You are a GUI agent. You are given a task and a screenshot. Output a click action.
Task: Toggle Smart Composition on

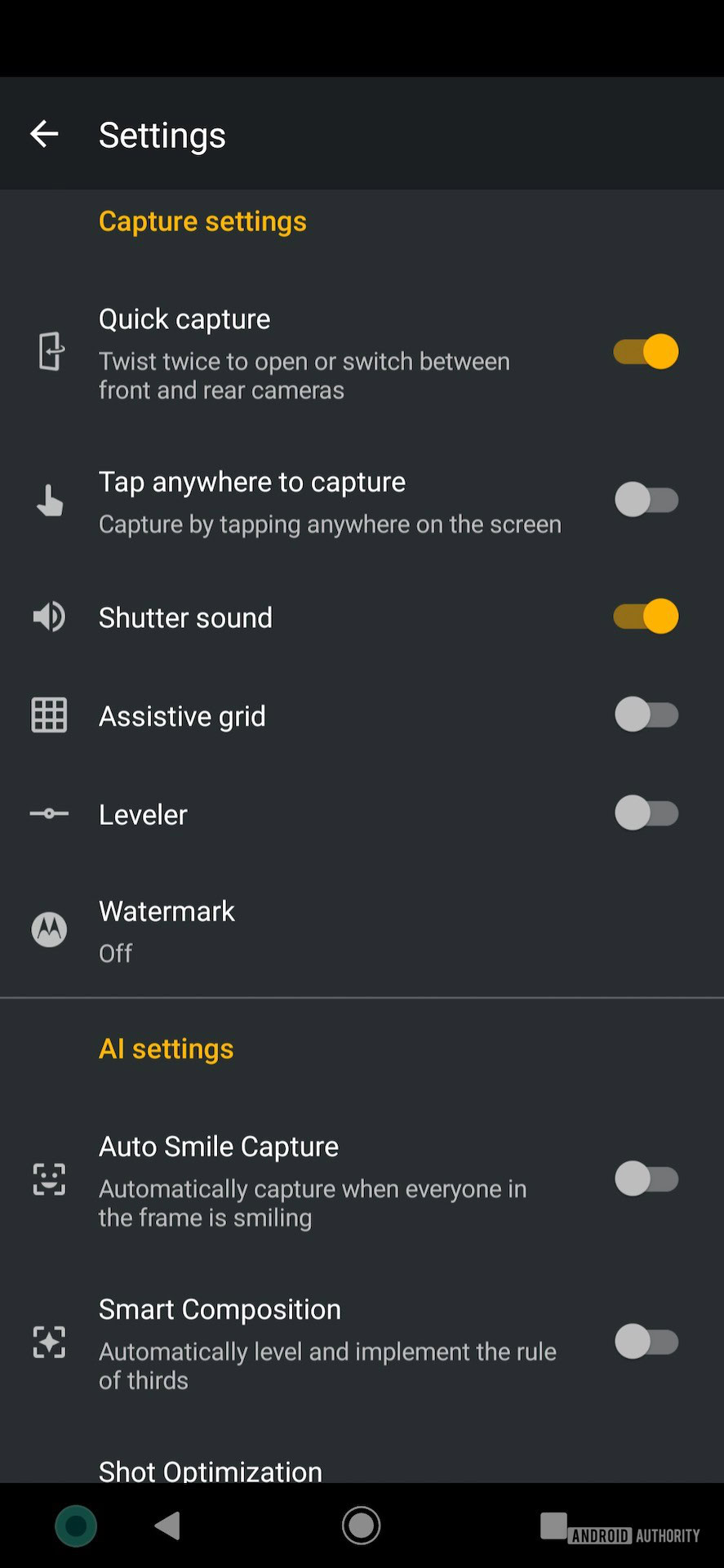coord(646,1342)
